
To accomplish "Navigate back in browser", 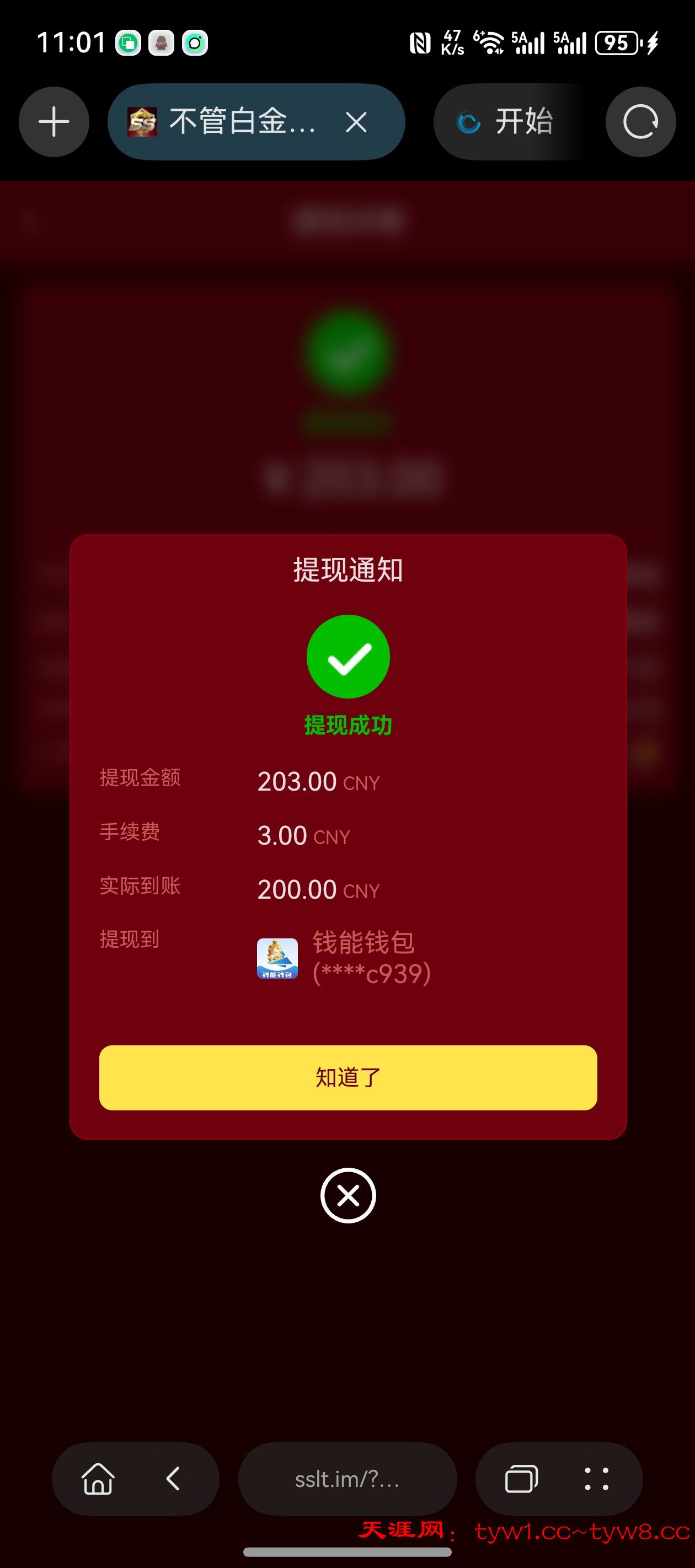I will pos(174,1479).
